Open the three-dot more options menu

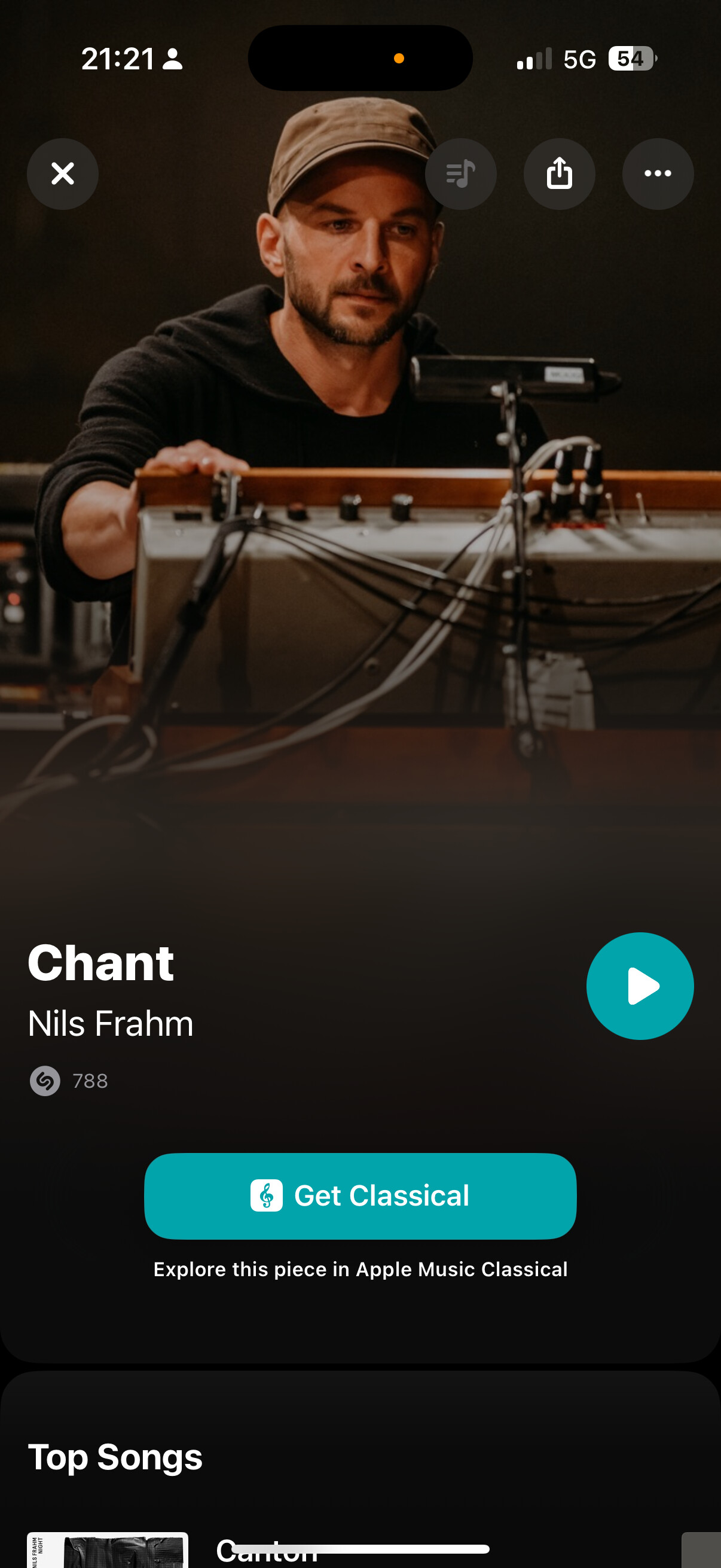coord(658,174)
